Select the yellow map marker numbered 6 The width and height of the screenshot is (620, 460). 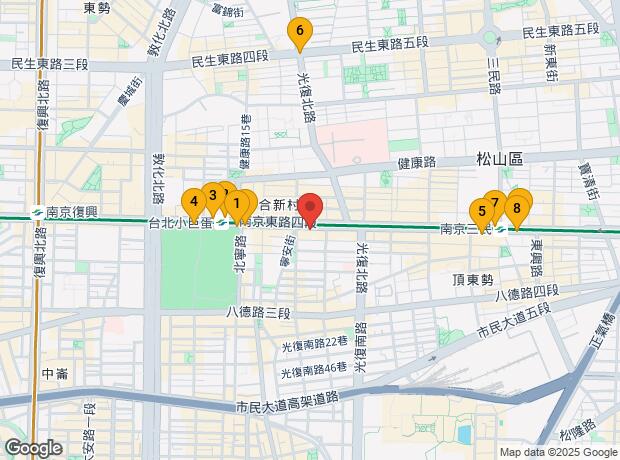click(300, 32)
